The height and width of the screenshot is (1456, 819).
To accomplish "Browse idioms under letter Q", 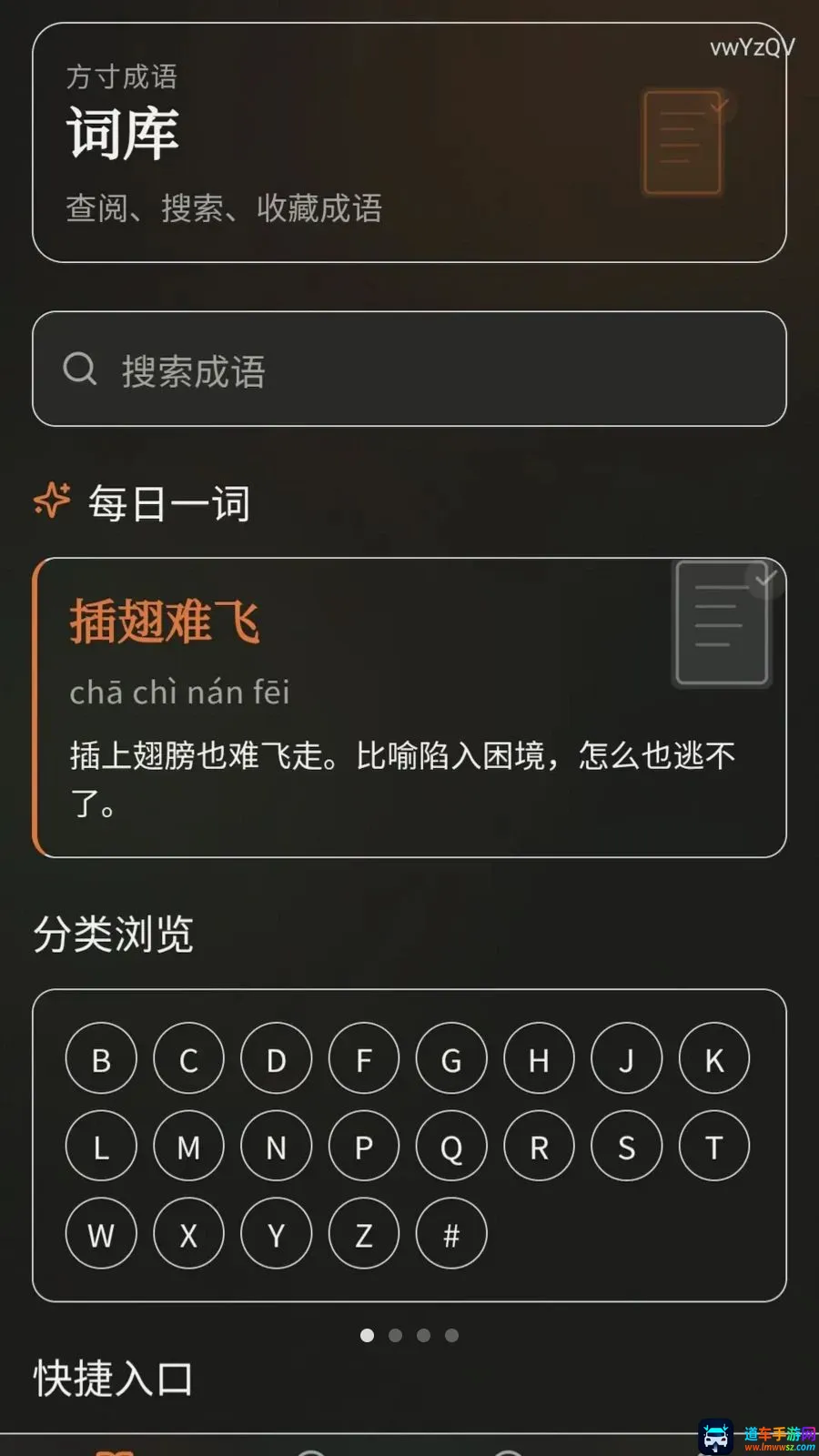I will (x=451, y=1147).
